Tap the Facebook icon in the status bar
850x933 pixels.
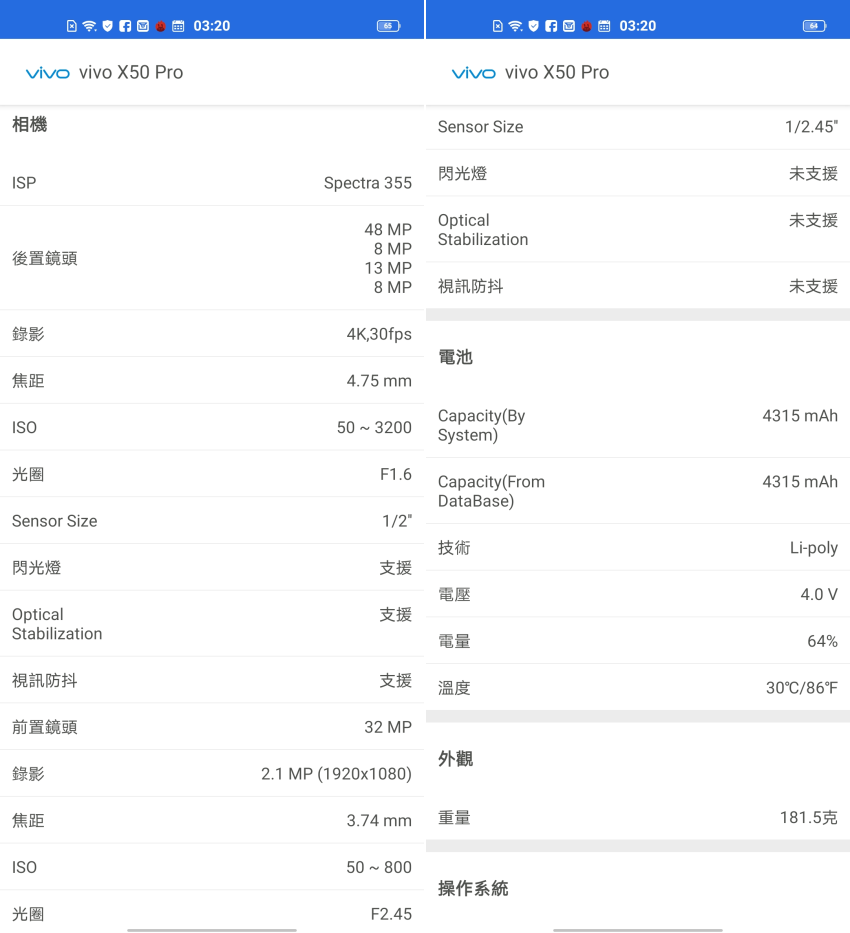[126, 25]
